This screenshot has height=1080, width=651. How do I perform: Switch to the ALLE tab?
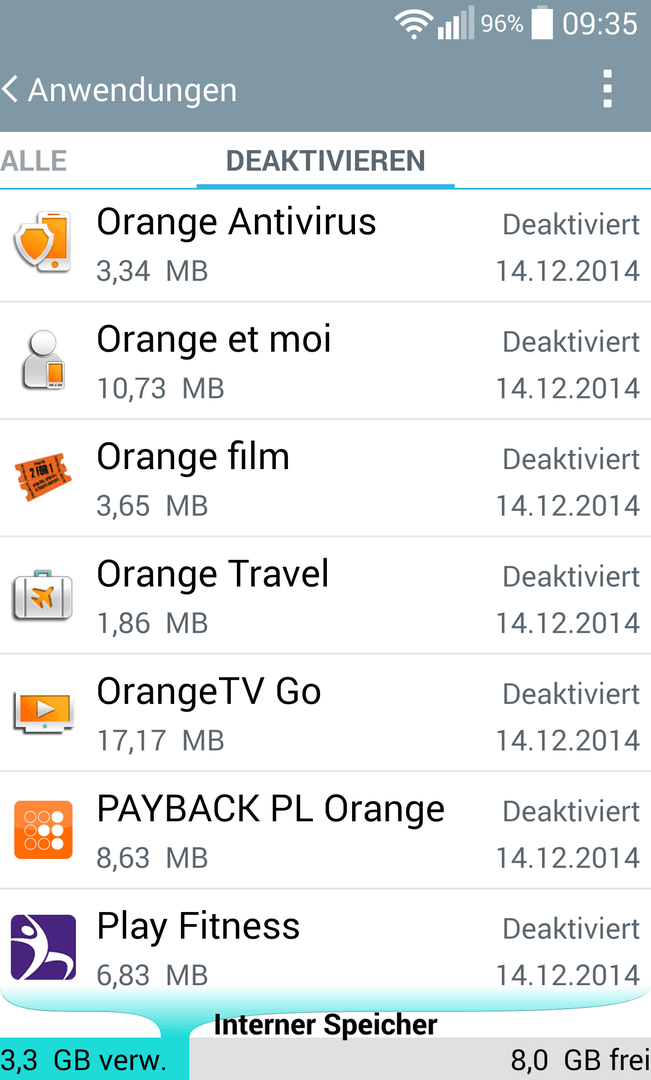coord(34,160)
